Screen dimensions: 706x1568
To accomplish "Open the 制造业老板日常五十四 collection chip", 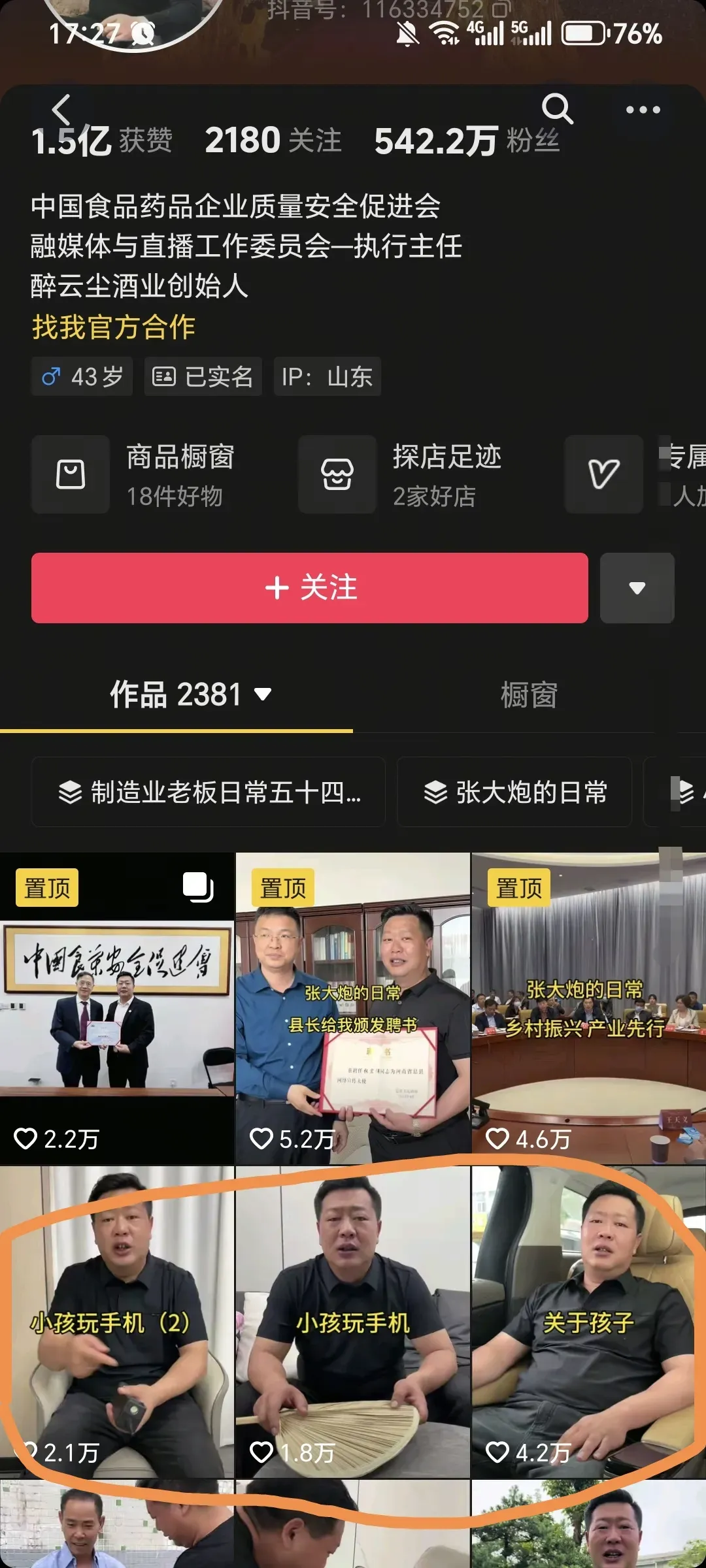I will (209, 792).
